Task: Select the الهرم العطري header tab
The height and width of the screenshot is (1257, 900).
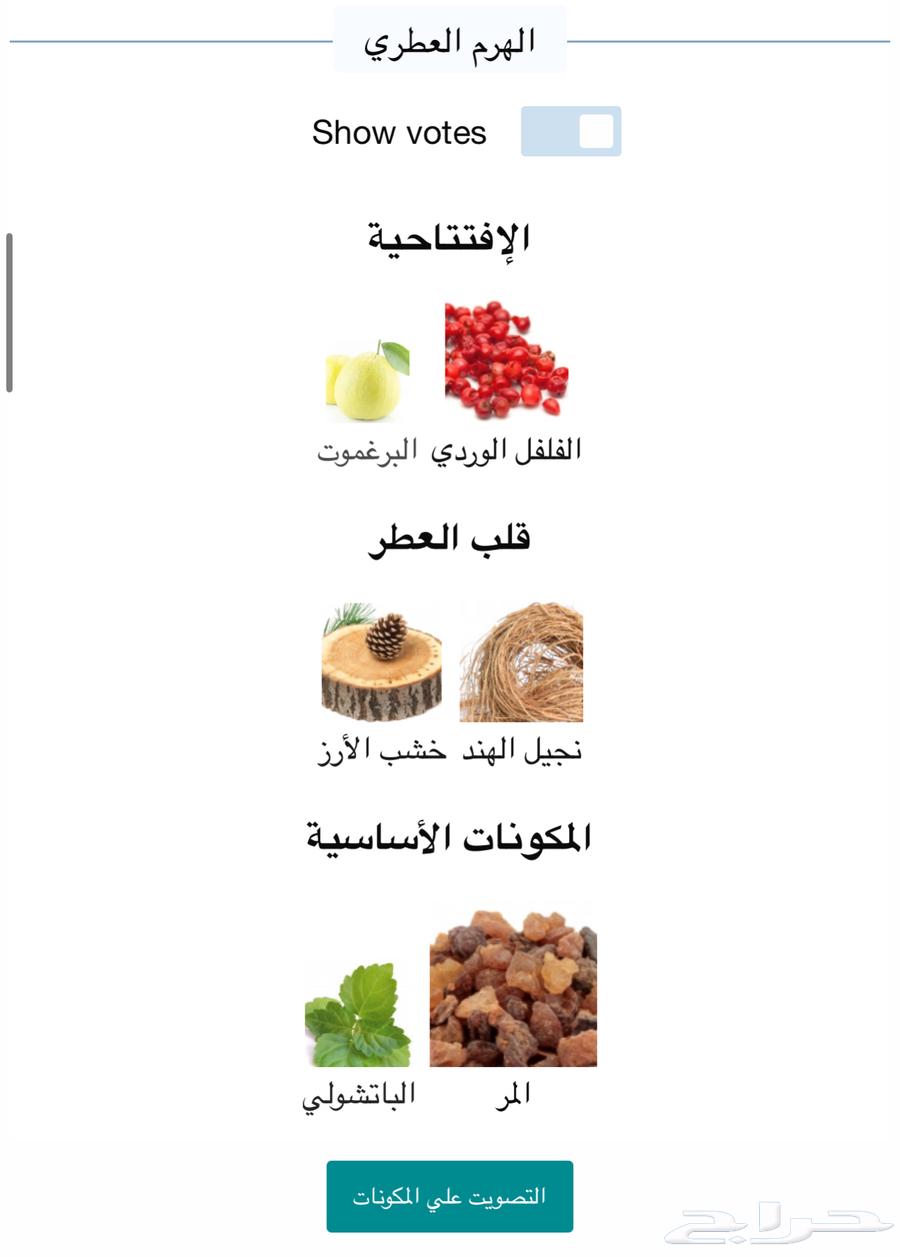Action: [x=449, y=42]
